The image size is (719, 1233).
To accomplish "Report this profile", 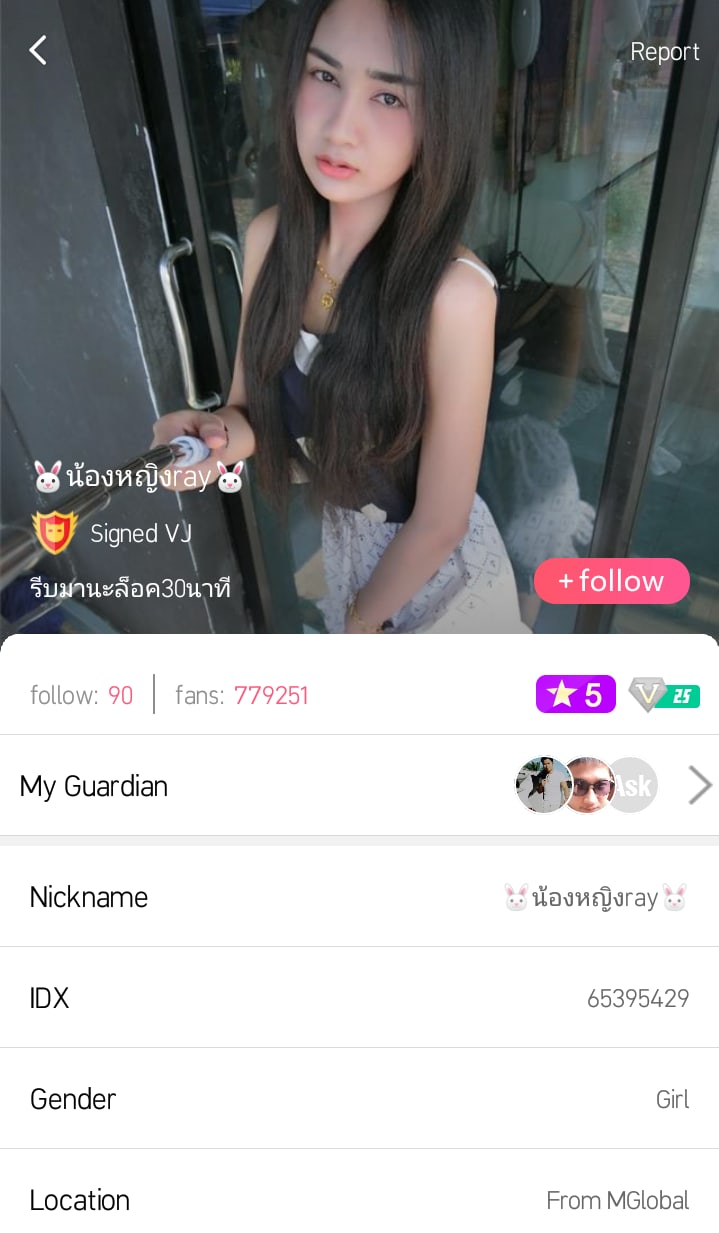I will [664, 52].
